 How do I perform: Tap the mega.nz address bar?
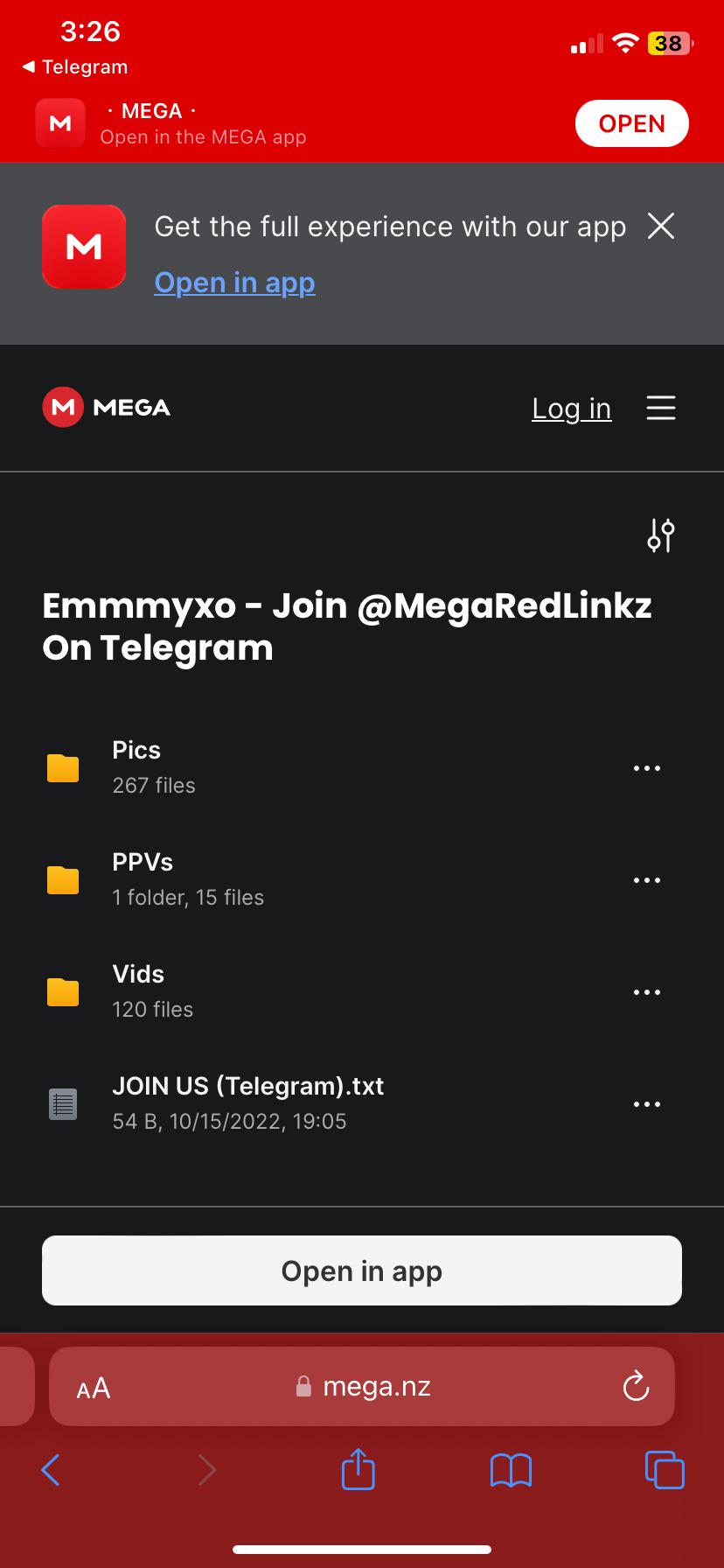pos(376,1386)
